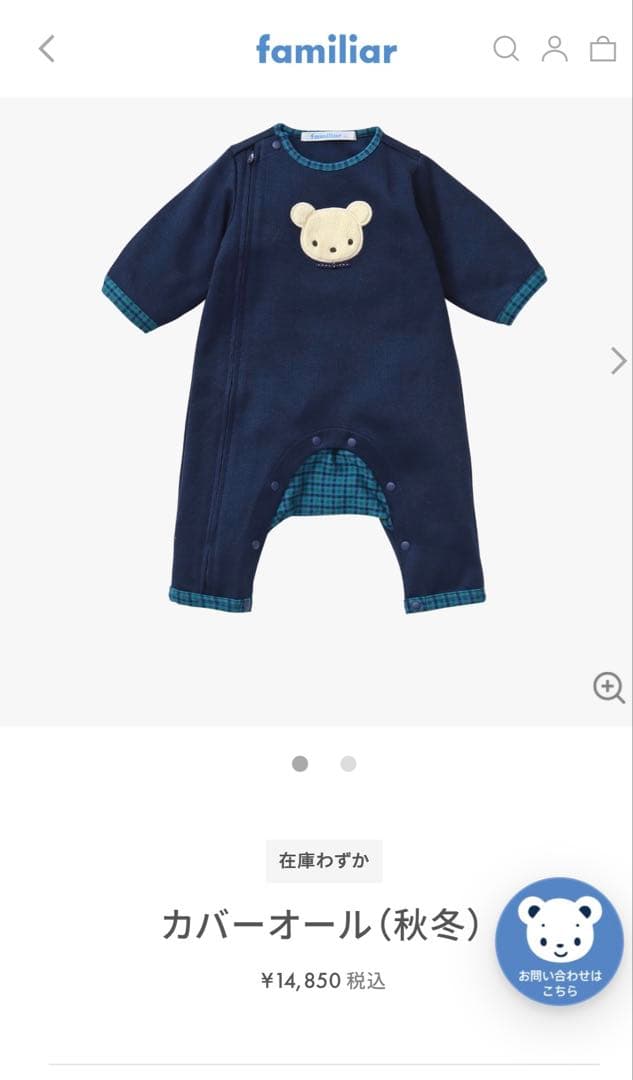Tap the familiar logo to go home
633x1080 pixels.
point(326,49)
